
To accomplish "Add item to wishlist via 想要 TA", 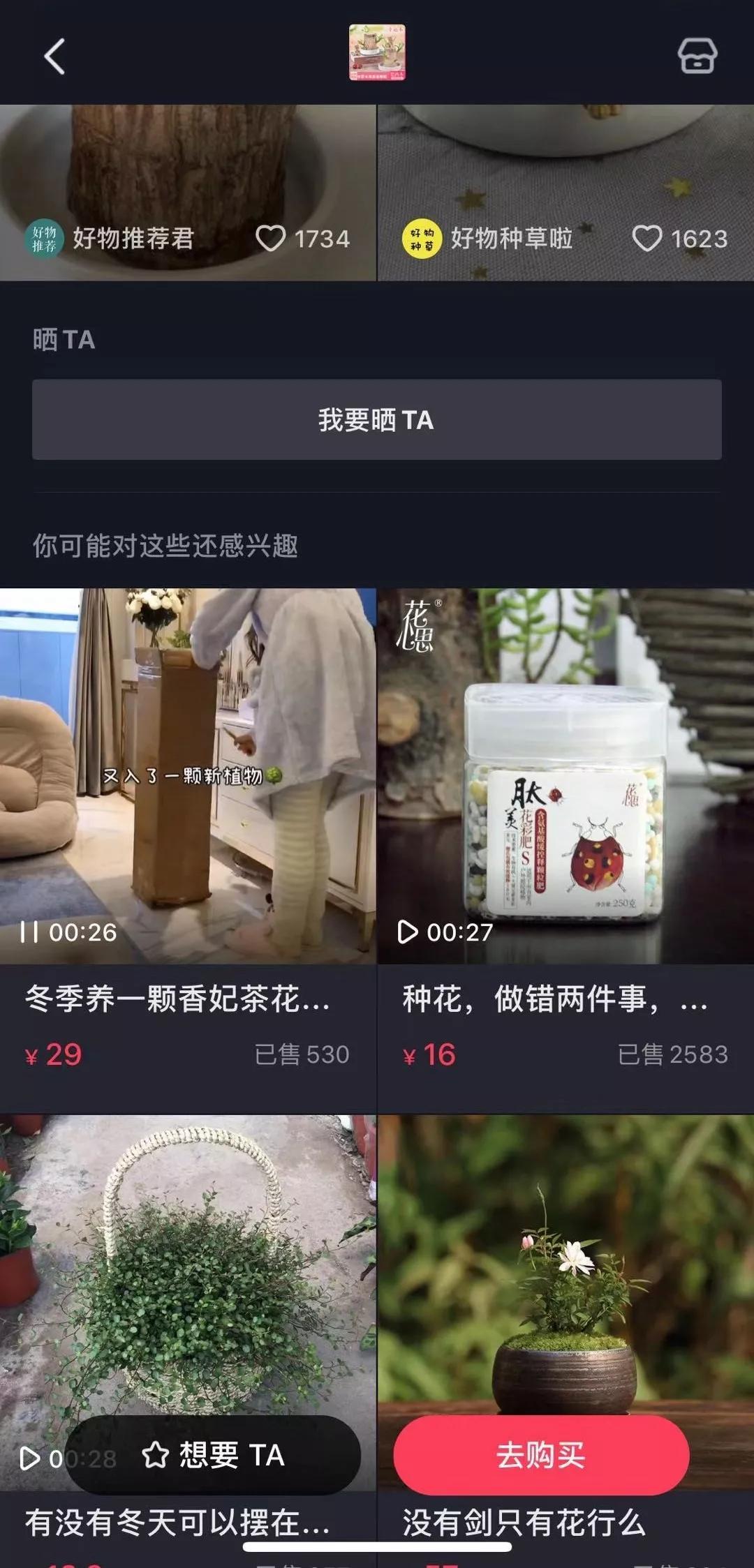I will 214,1455.
